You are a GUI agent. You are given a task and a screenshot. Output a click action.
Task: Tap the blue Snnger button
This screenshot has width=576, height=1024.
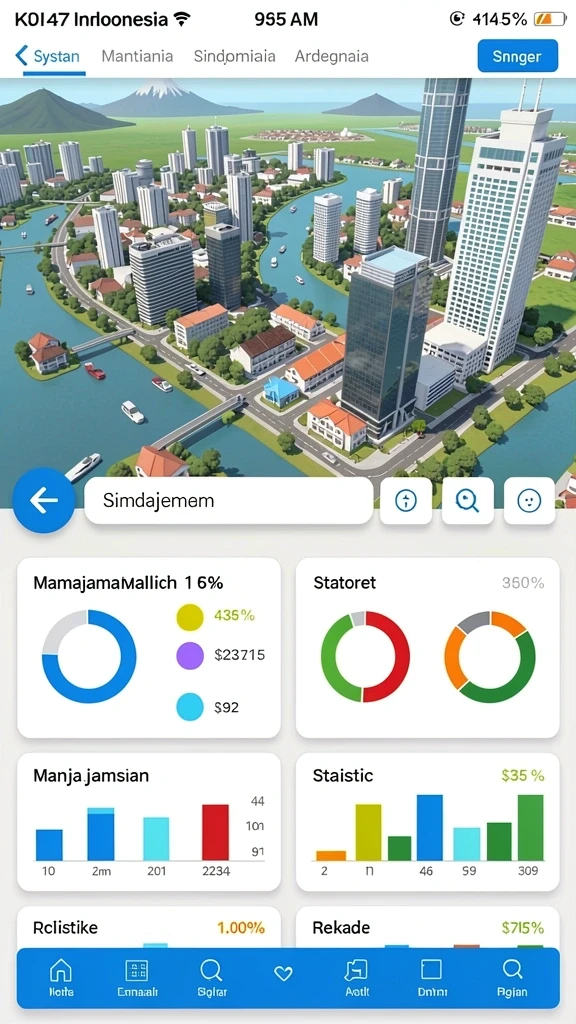coord(518,56)
